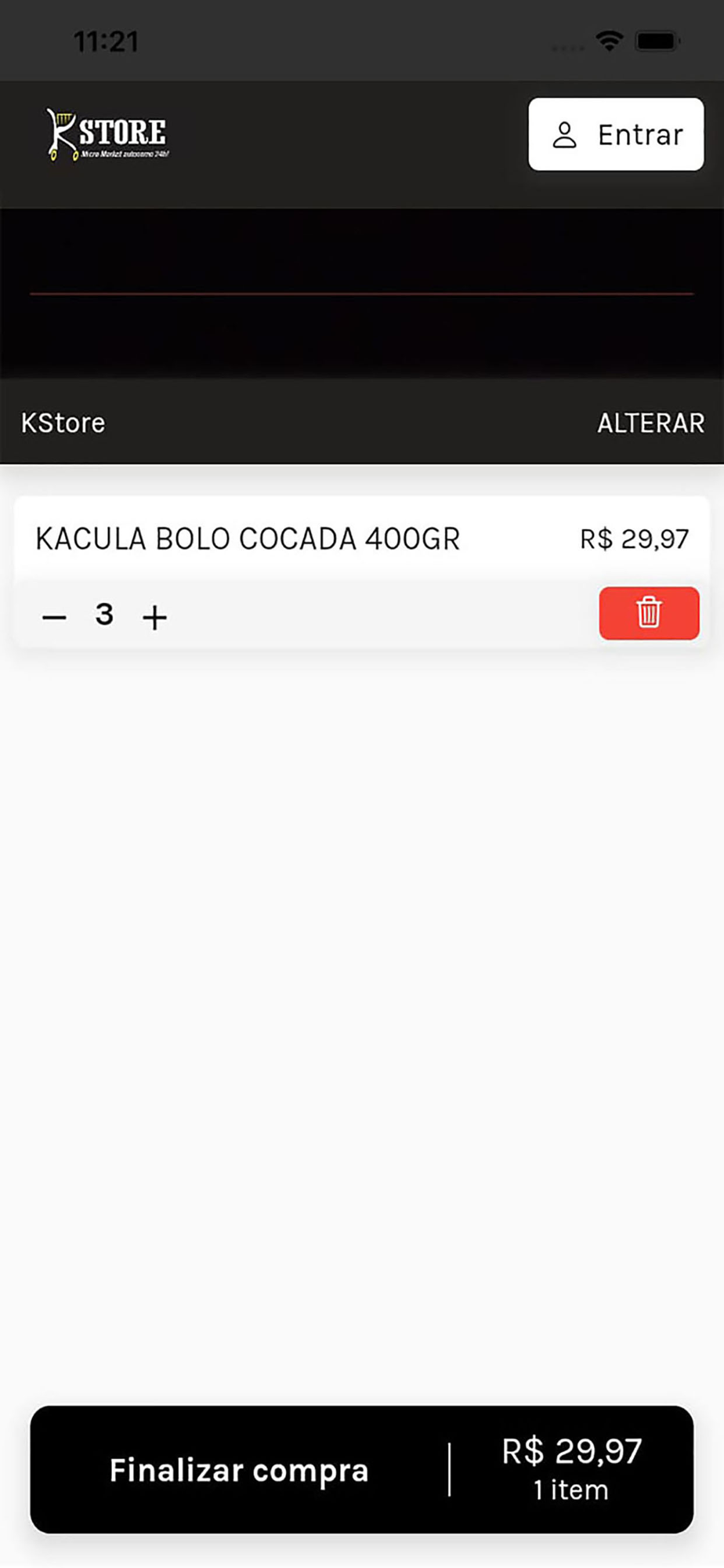Delete Kacula Bolo Cocada from the cart
This screenshot has width=724, height=1568.
tap(649, 613)
